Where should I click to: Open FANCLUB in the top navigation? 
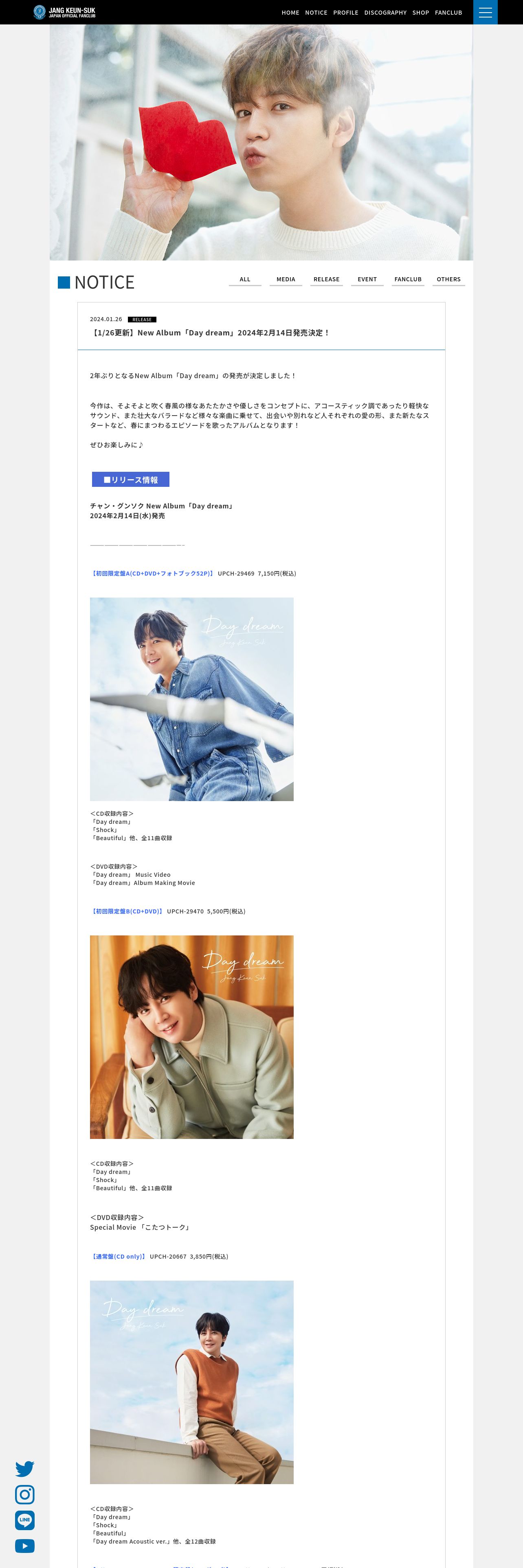[449, 13]
